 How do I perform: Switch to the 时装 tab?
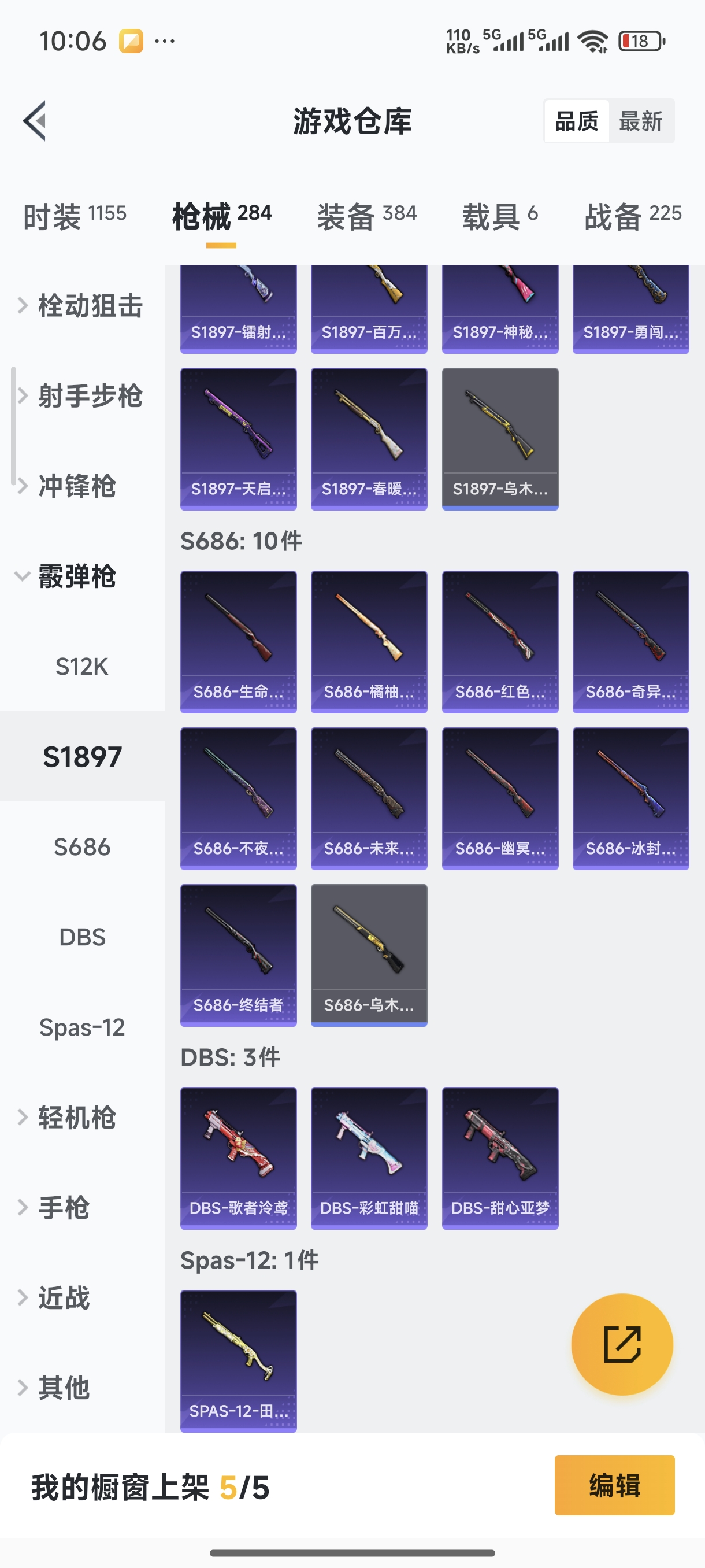pyautogui.click(x=74, y=216)
